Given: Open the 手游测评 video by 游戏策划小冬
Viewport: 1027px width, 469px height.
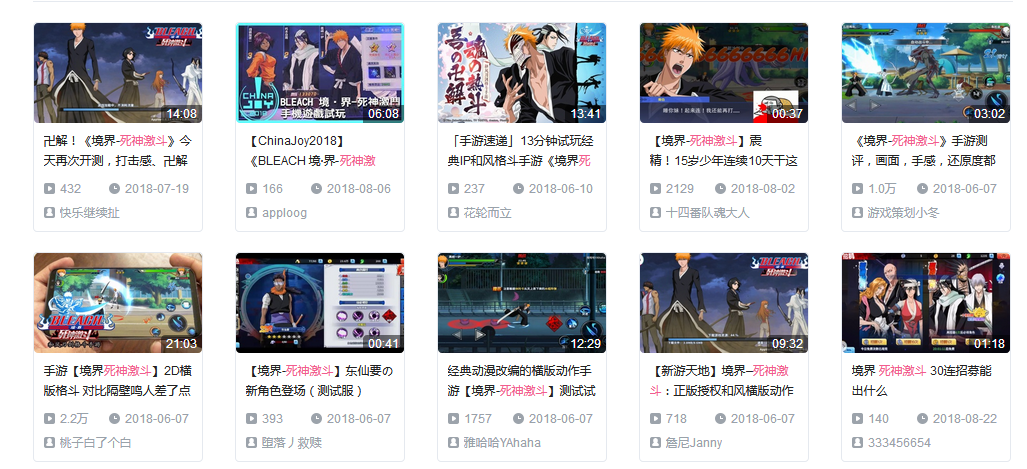Looking at the screenshot, I should point(926,73).
